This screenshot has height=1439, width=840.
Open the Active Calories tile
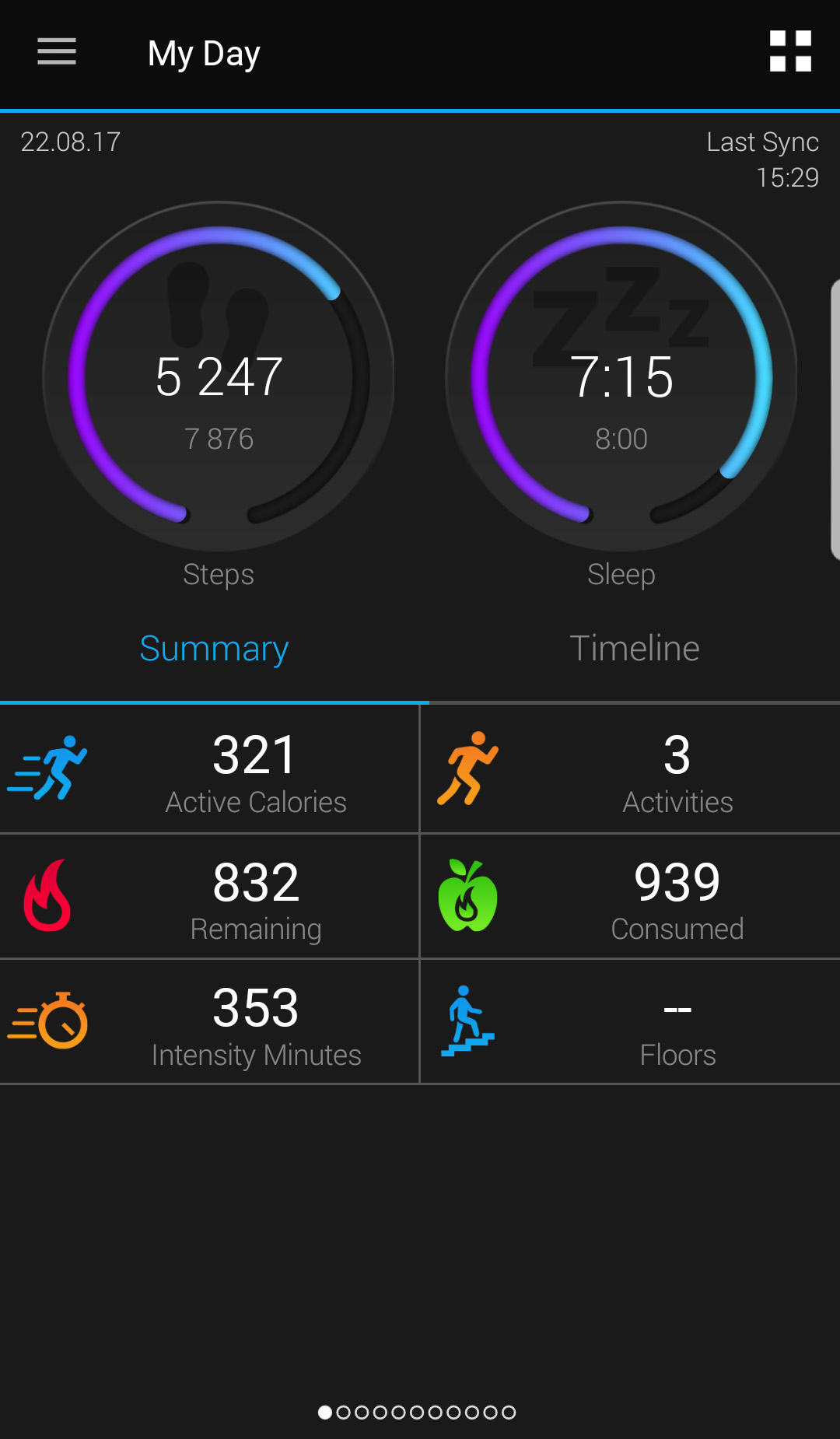209,769
